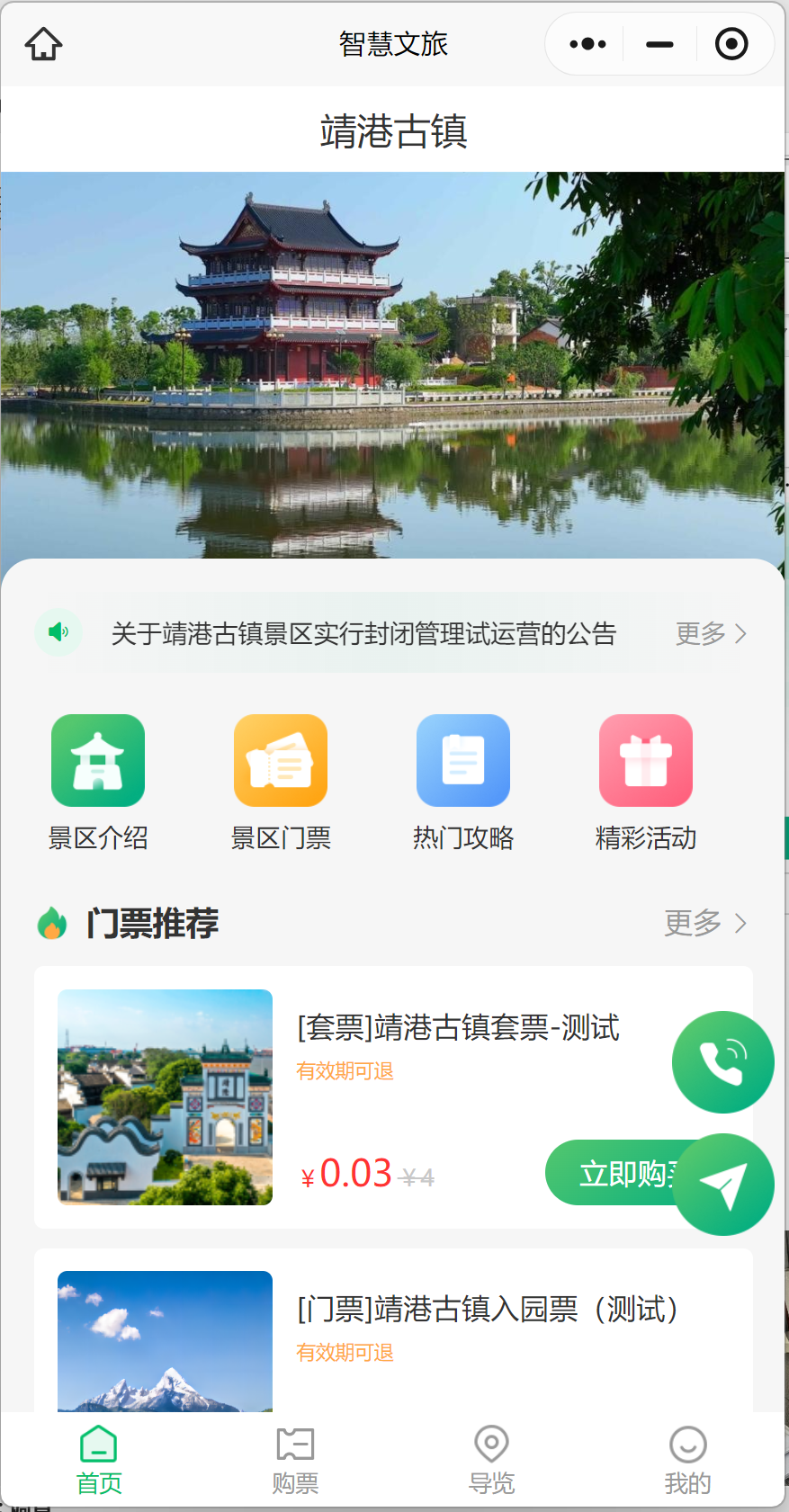Minimize the mini program

pyautogui.click(x=659, y=43)
